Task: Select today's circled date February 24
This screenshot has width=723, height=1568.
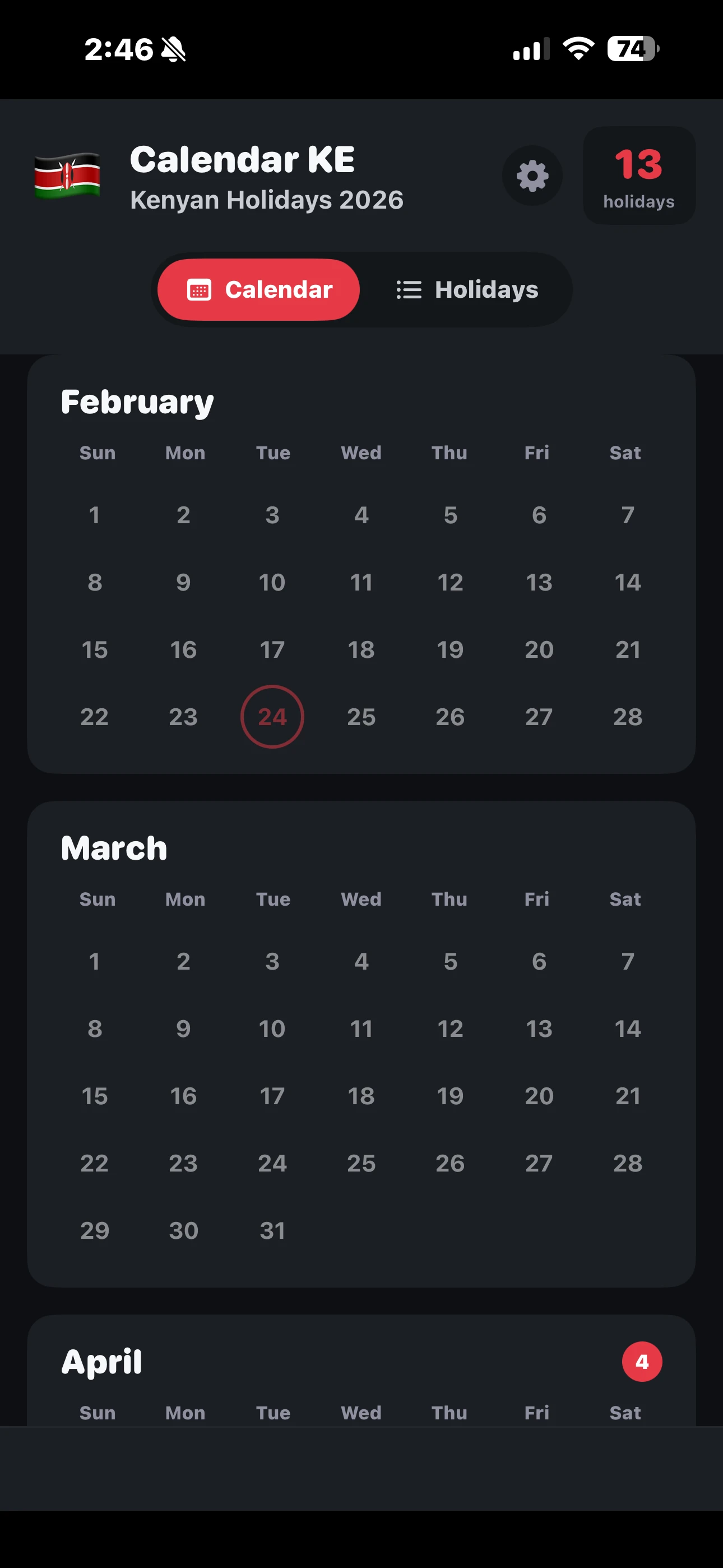Action: tap(272, 717)
